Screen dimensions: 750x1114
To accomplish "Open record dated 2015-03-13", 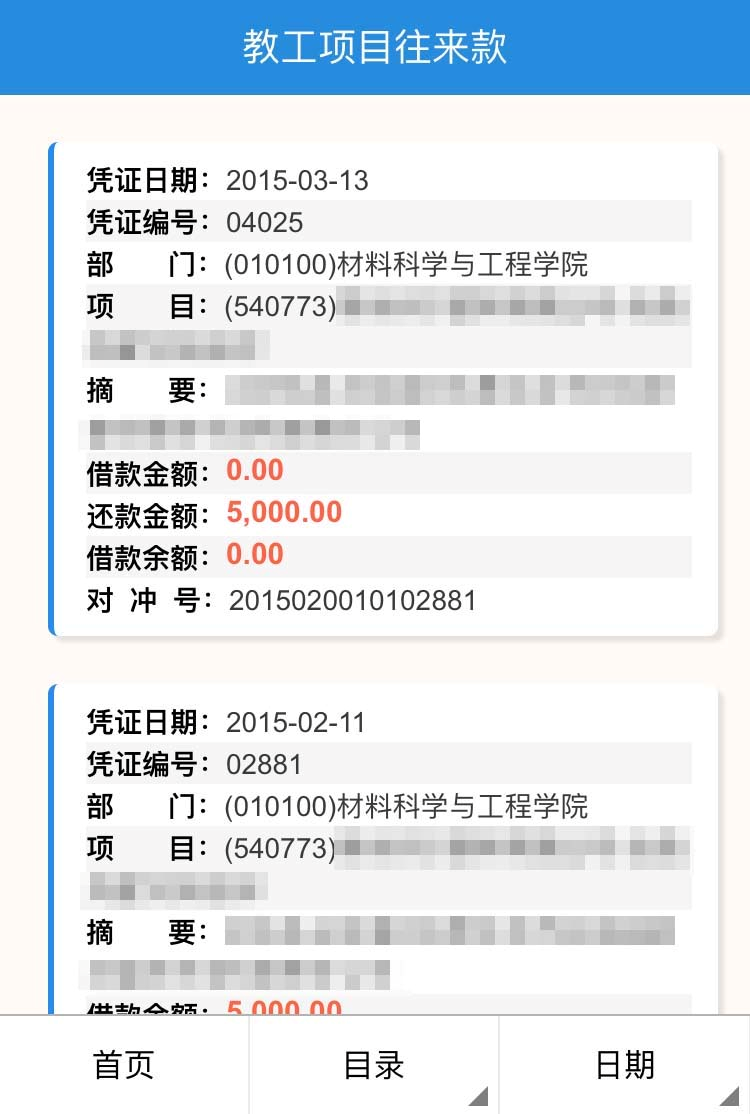I will [x=384, y=389].
